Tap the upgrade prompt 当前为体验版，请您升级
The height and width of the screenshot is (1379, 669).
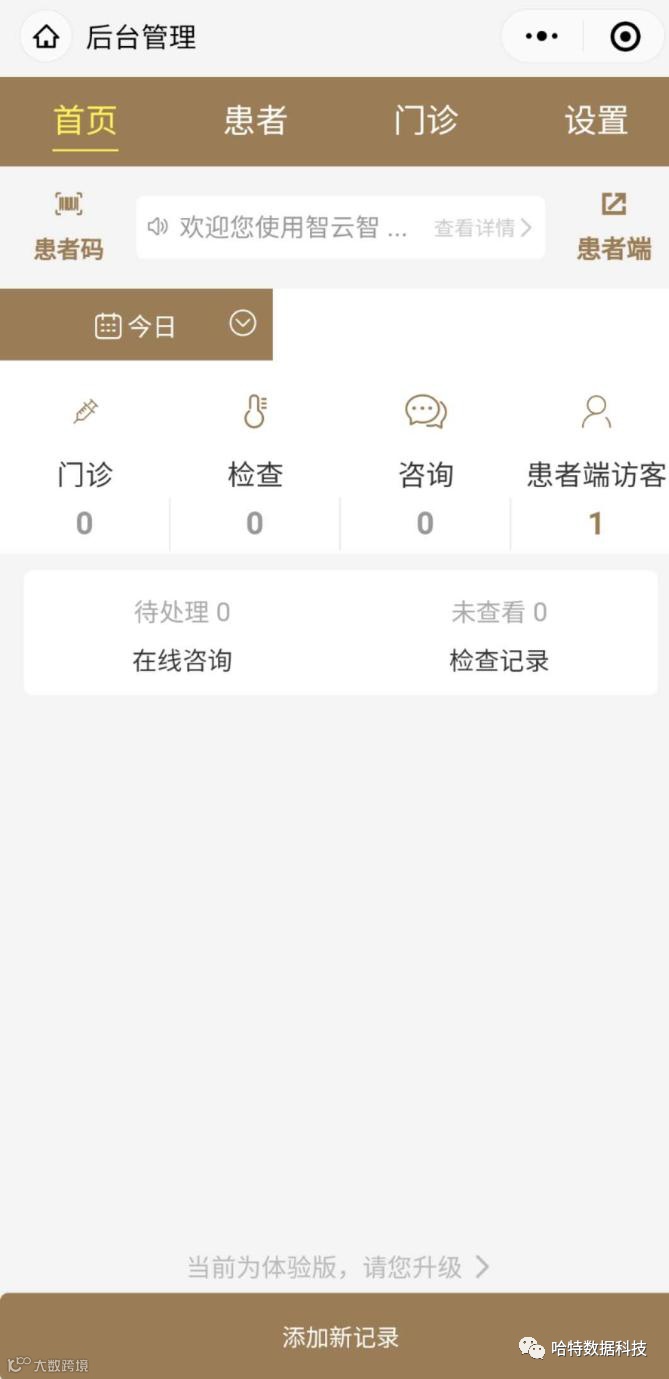(x=338, y=1267)
